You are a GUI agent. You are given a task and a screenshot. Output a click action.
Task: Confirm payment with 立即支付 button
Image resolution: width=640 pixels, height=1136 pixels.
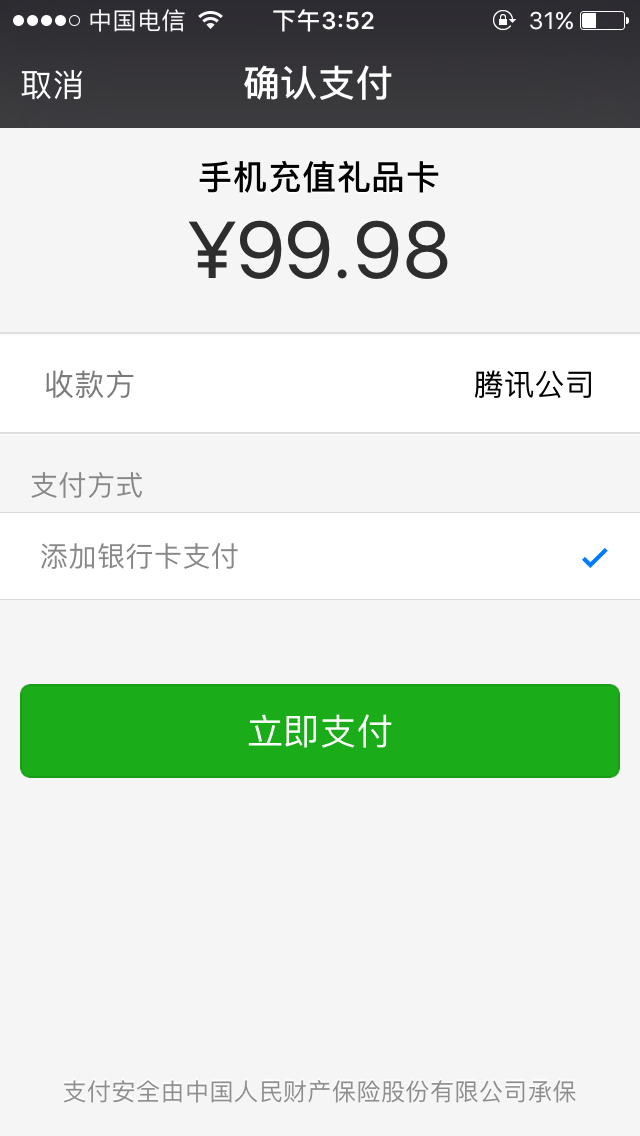(320, 731)
